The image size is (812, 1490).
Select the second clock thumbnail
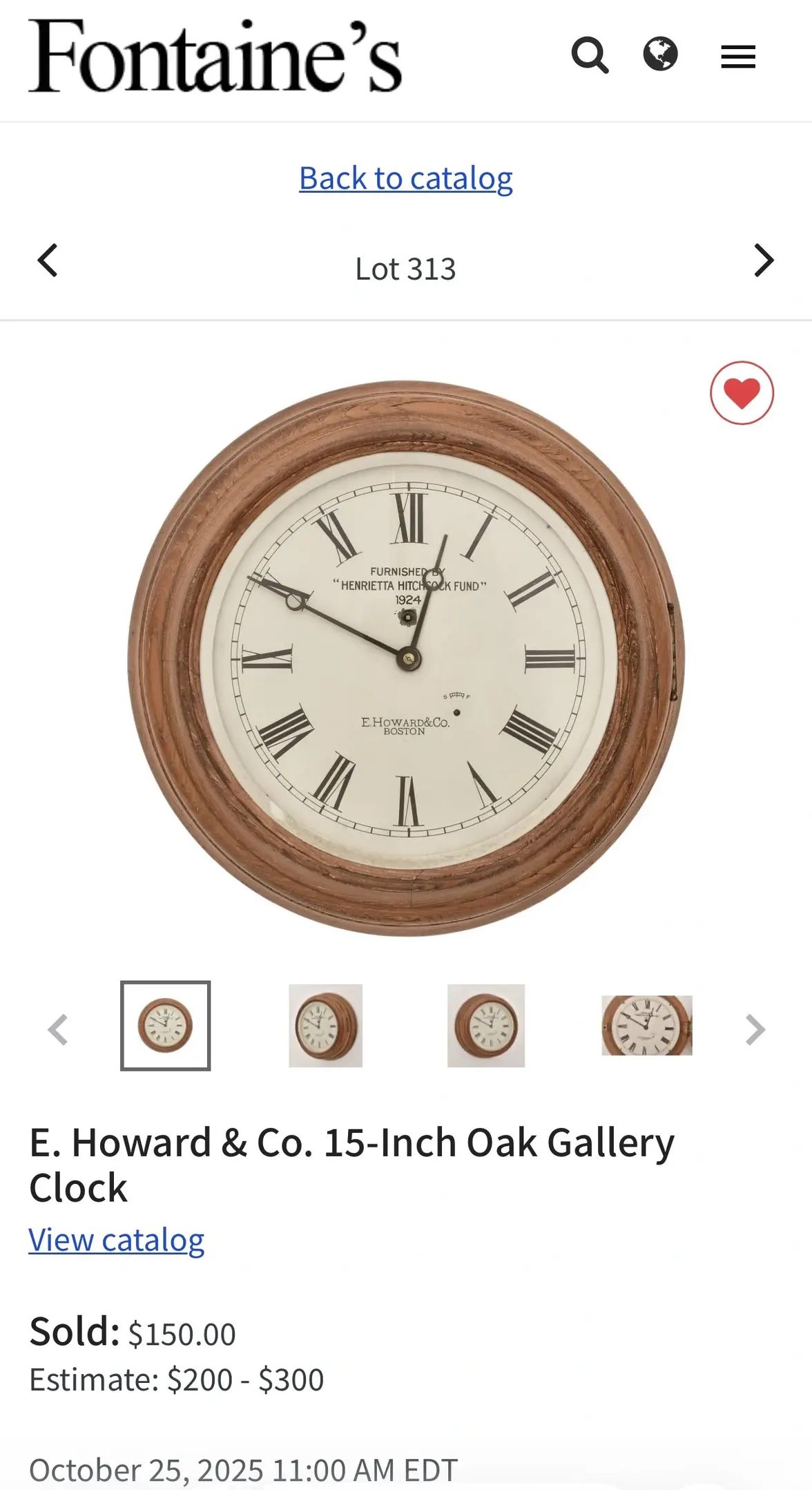325,1026
